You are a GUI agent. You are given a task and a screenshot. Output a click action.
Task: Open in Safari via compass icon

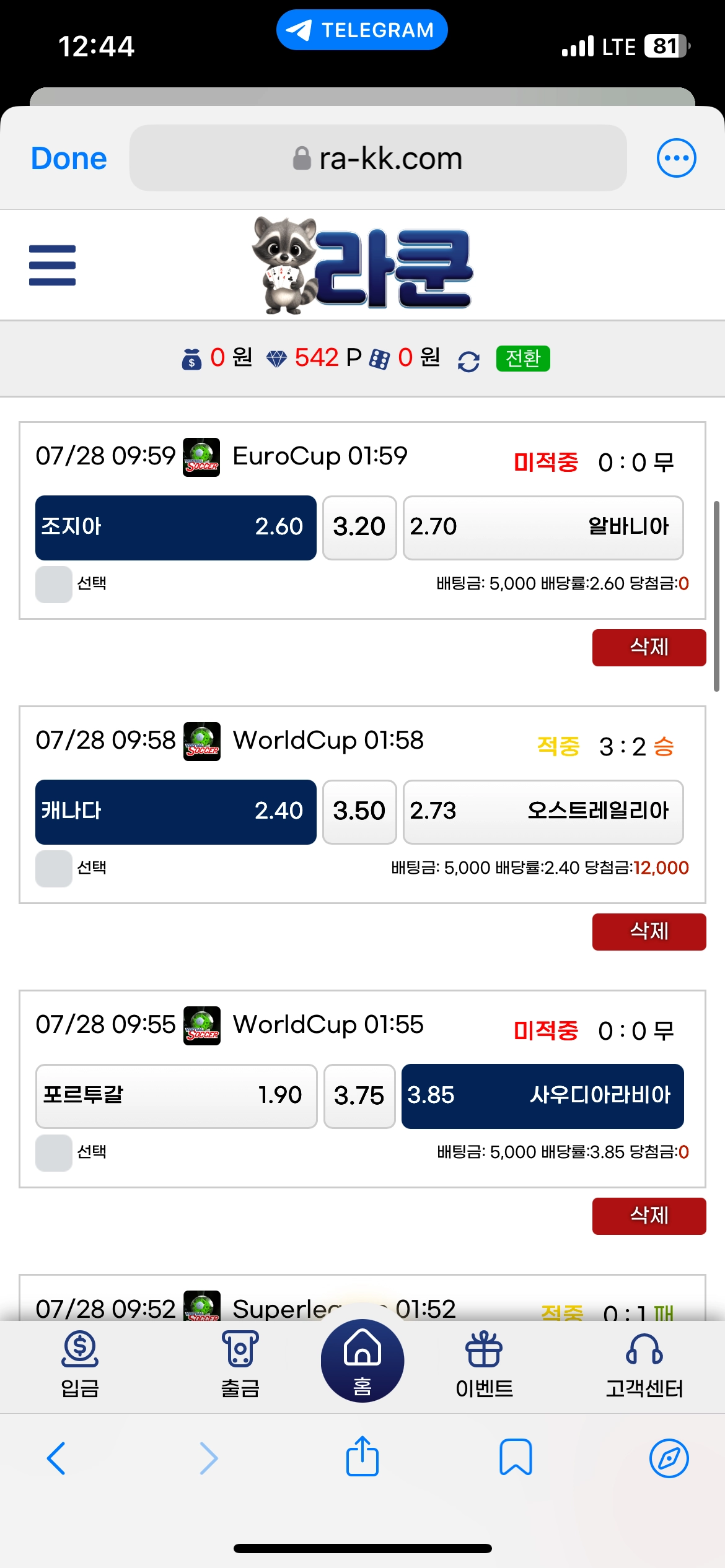669,1458
